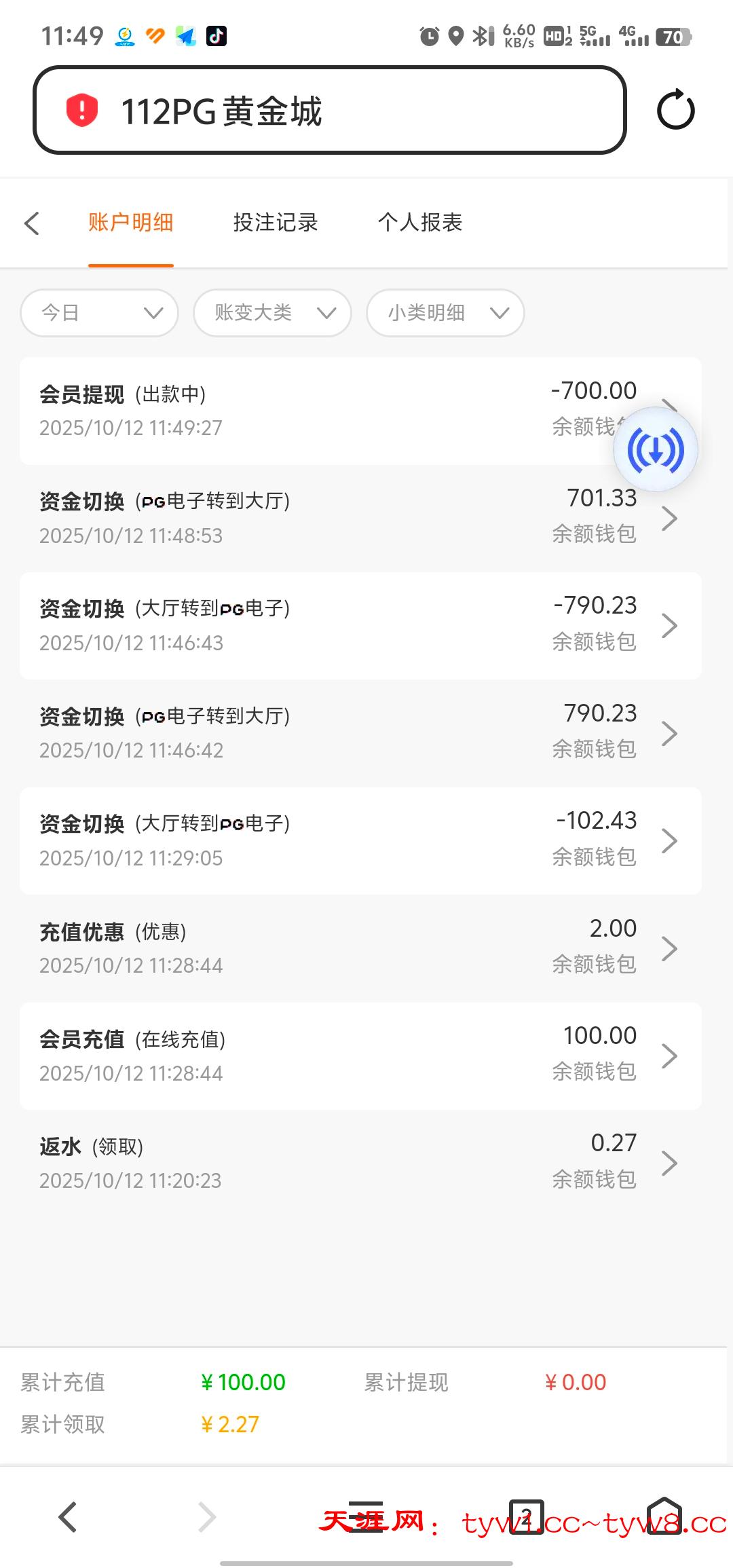Open the 小类明细 detail dropdown
Screen dimensions: 733x1568
[x=445, y=313]
